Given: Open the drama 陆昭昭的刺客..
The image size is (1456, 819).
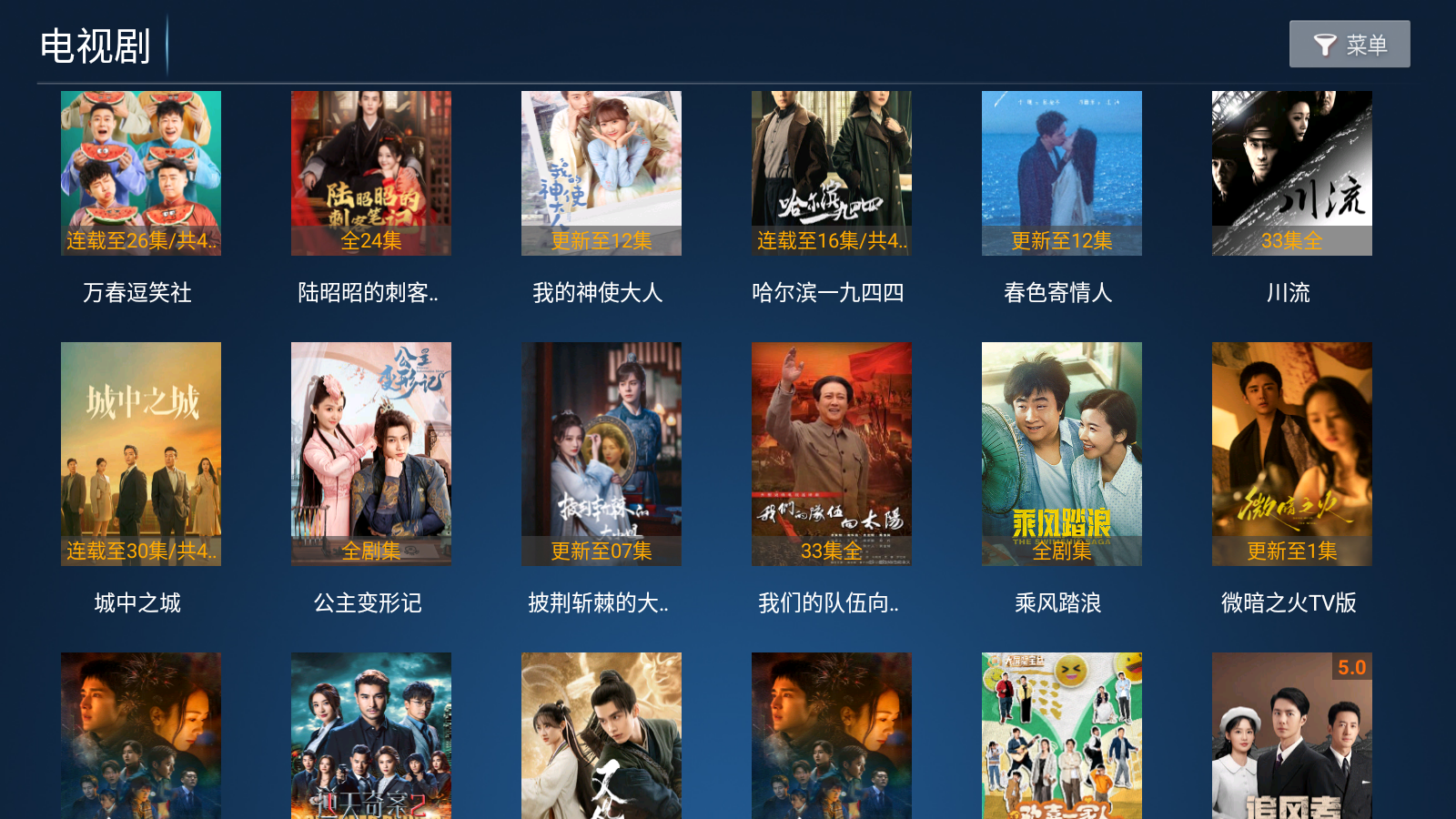Looking at the screenshot, I should coord(370,173).
